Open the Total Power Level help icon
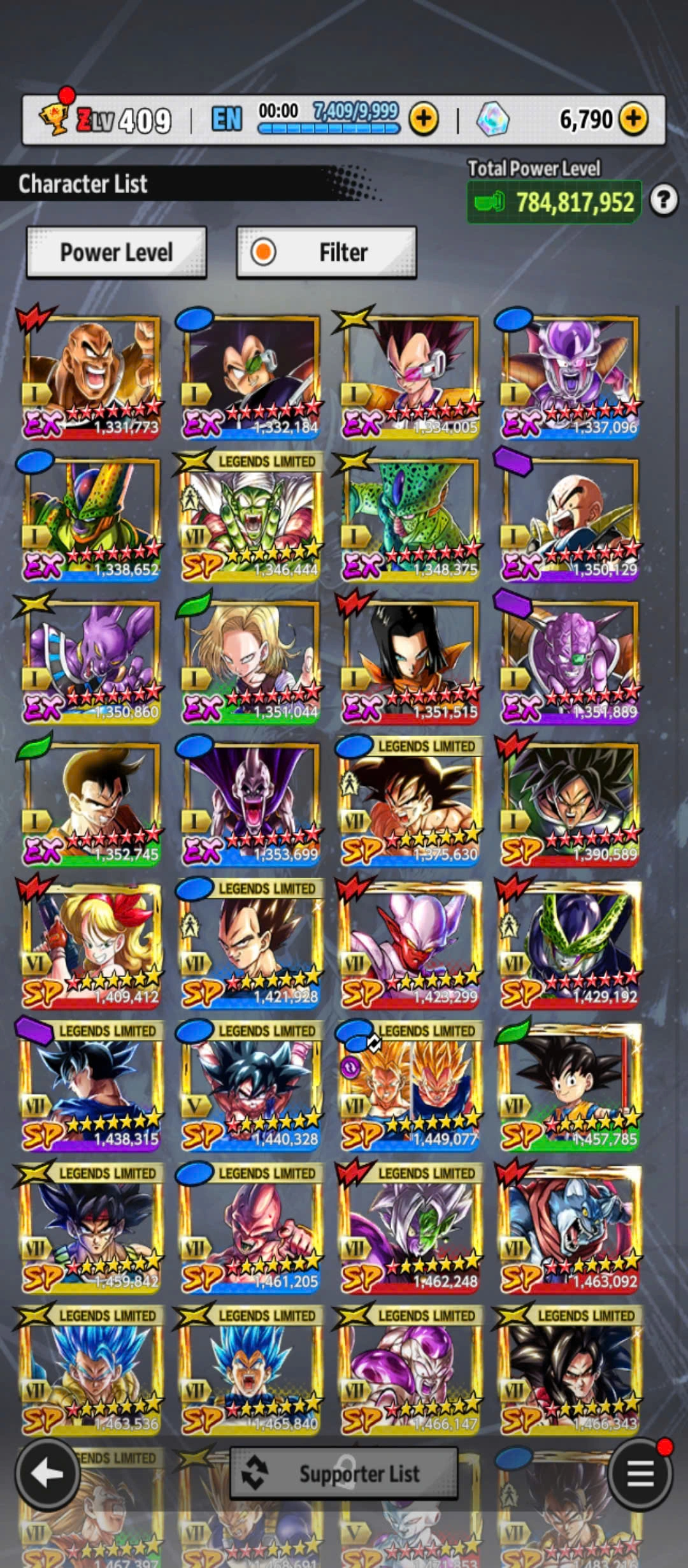This screenshot has width=688, height=1568. point(664,201)
